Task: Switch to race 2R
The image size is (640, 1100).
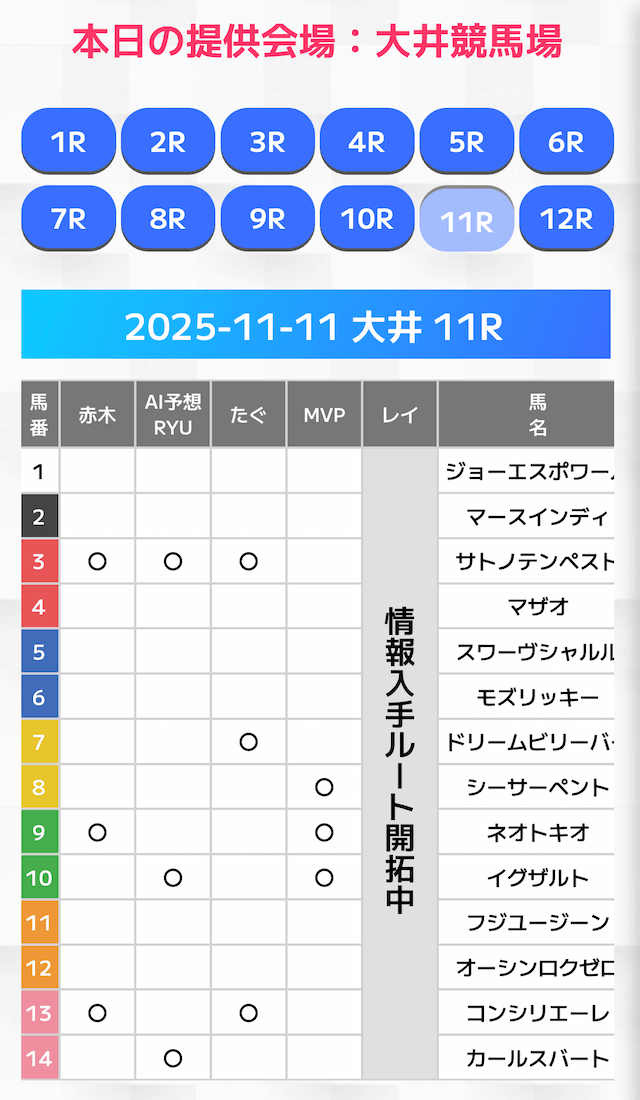Action: [168, 141]
